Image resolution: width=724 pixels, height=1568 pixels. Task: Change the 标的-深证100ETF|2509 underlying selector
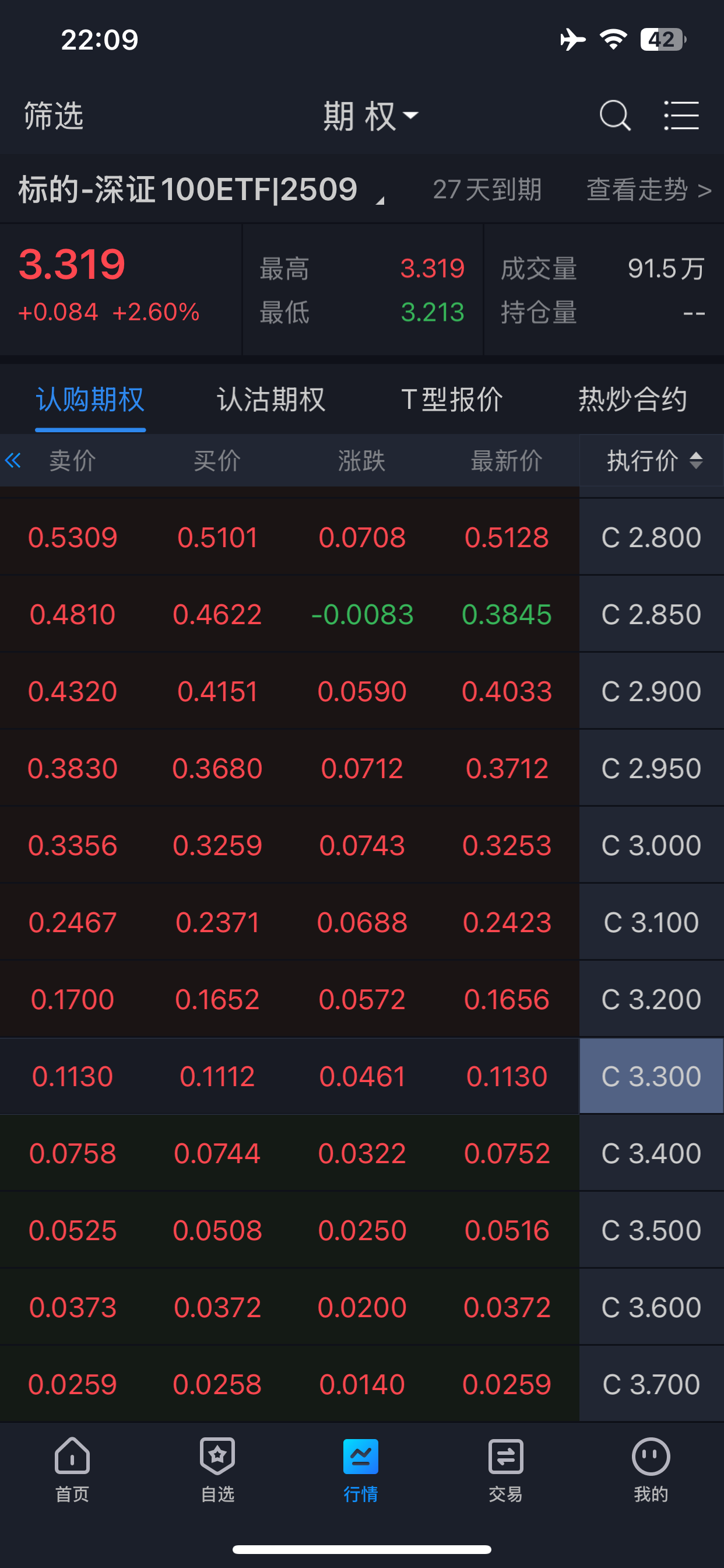pyautogui.click(x=201, y=190)
